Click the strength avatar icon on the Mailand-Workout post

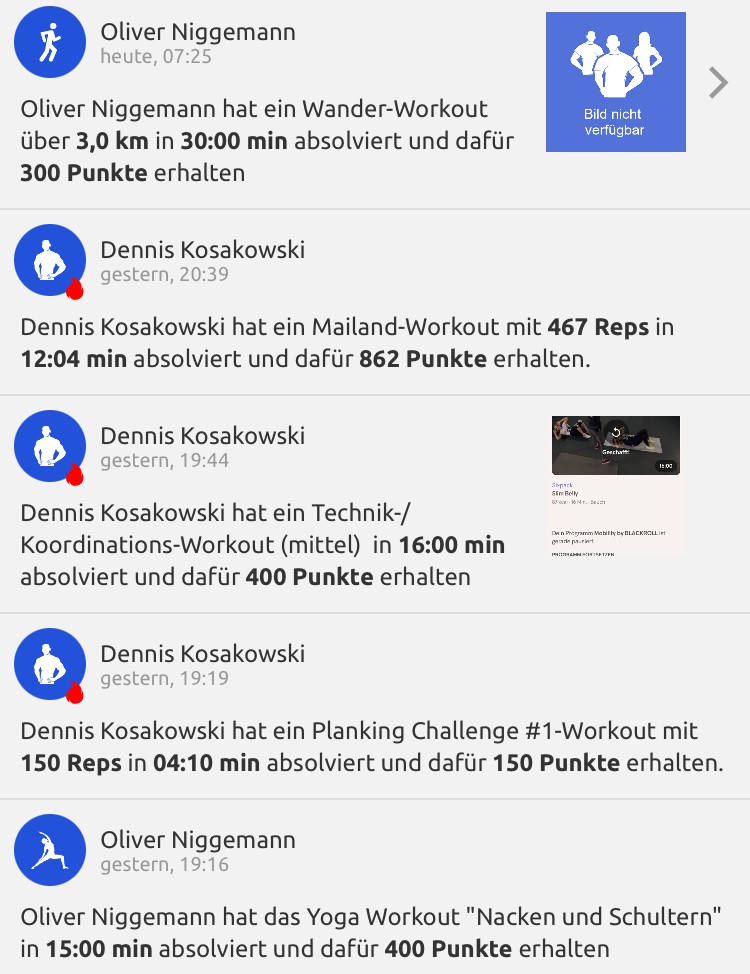[49, 259]
